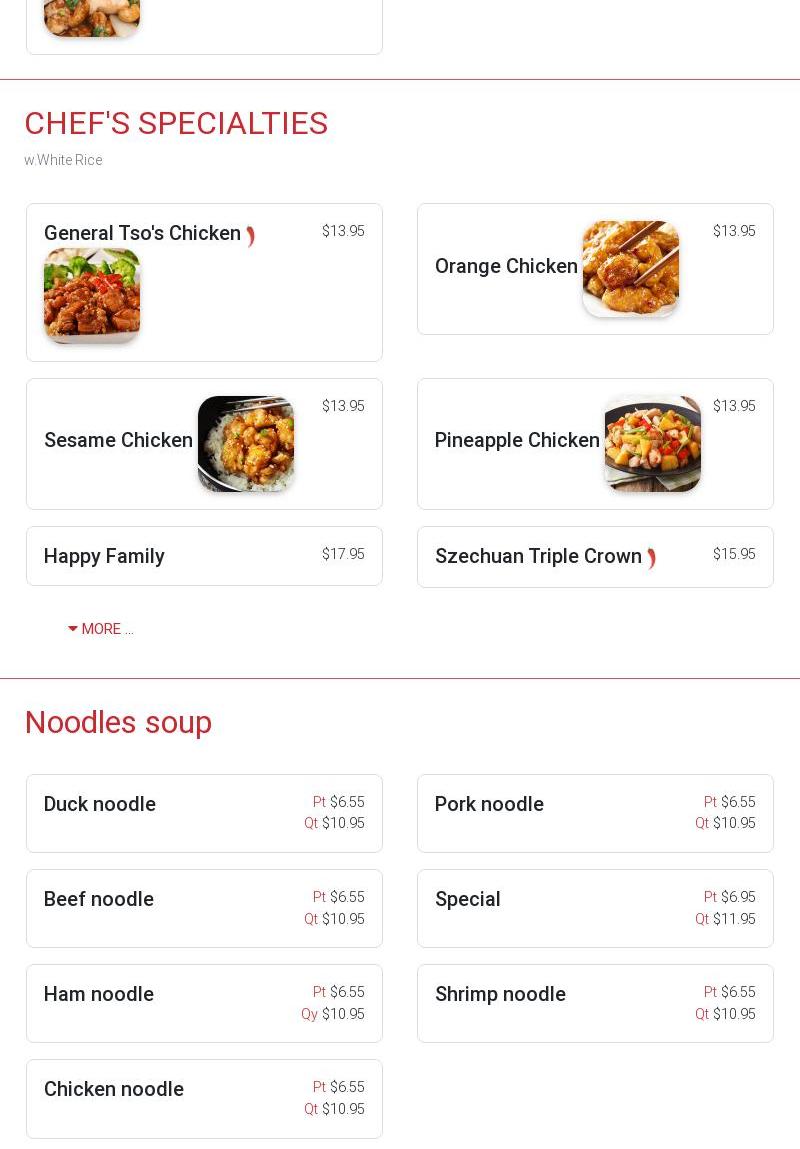Expand more Chef's Specialties items
This screenshot has height=1149, width=800.
(x=101, y=629)
